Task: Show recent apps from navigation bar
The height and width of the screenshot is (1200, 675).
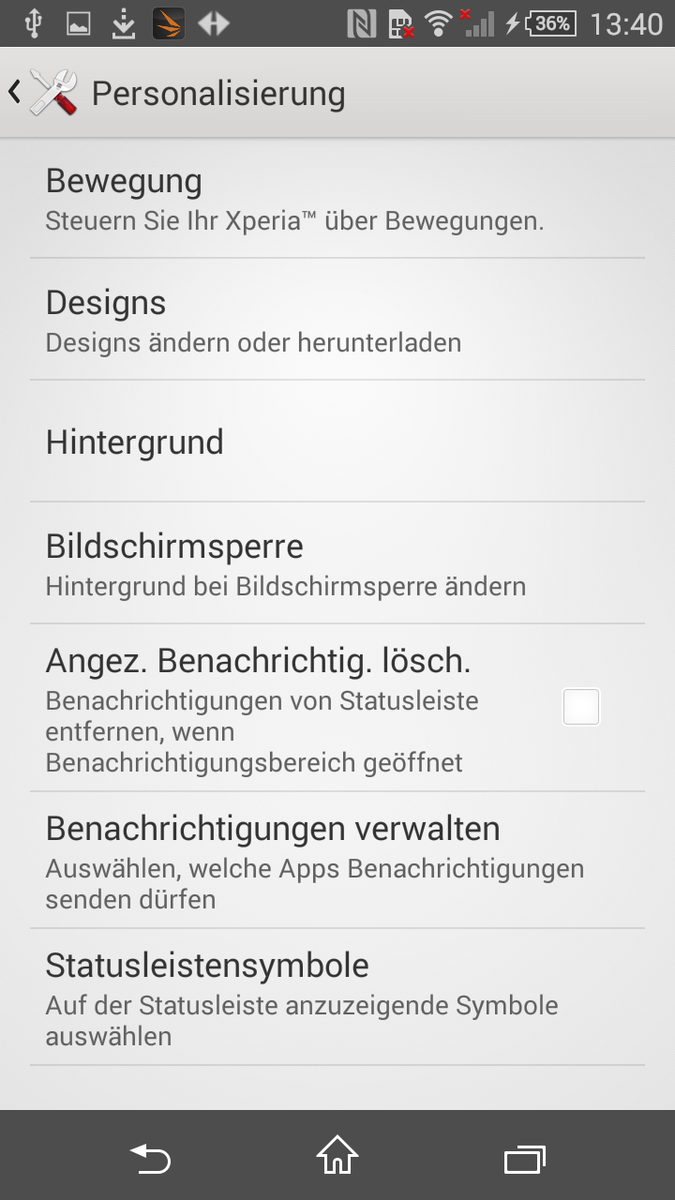Action: click(524, 1158)
